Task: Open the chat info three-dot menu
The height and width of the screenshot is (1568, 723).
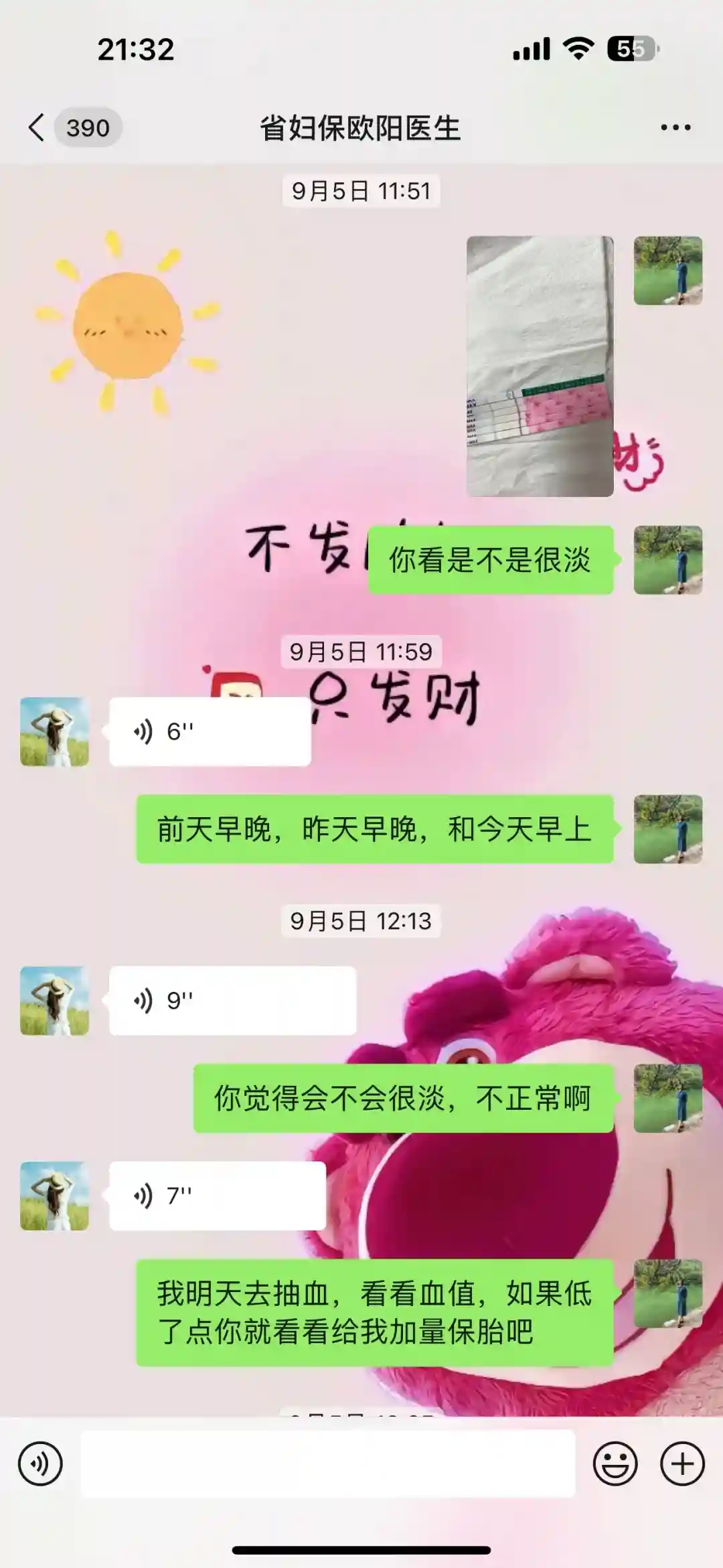Action: coord(675,127)
